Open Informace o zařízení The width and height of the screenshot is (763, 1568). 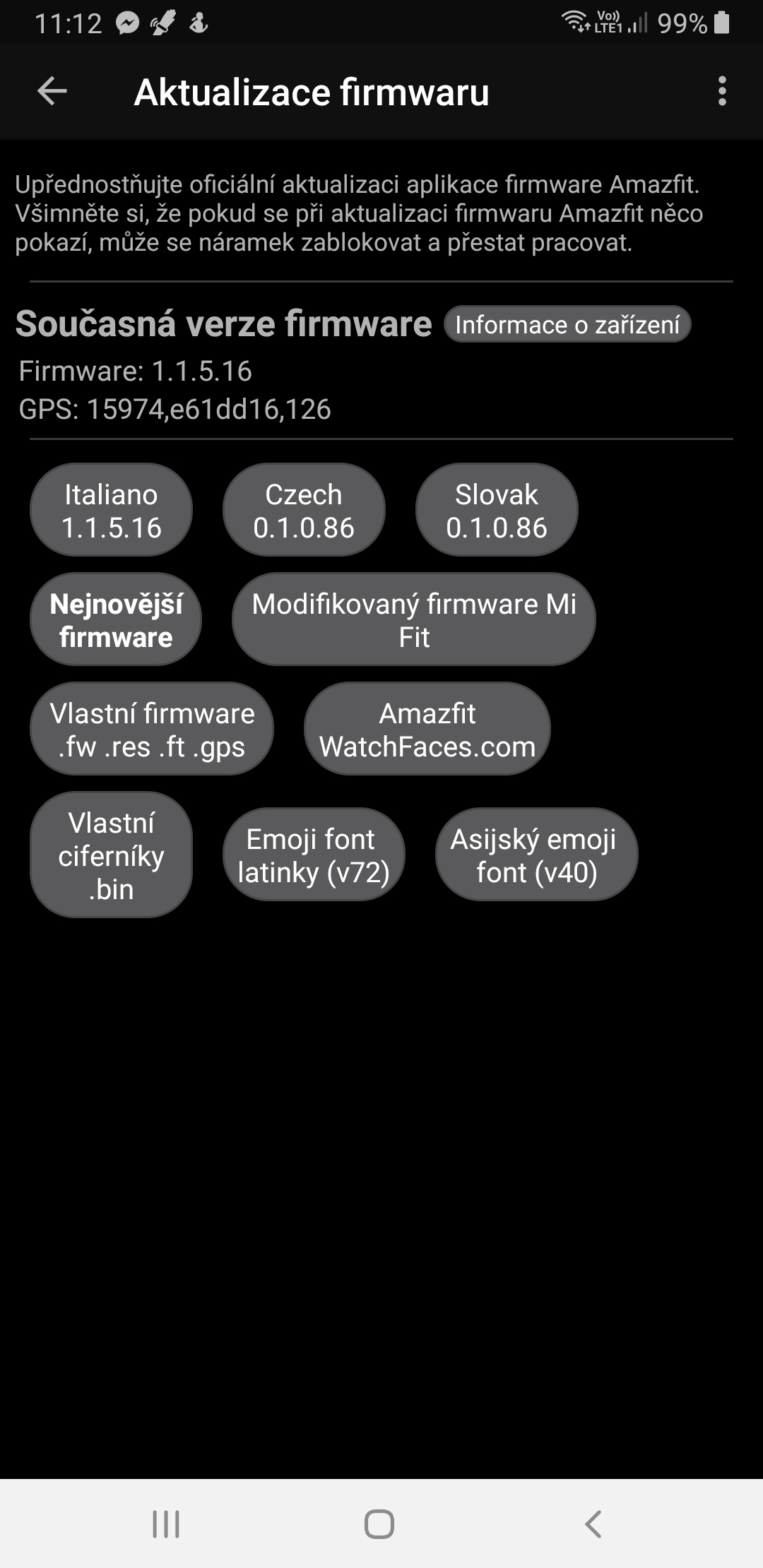[x=567, y=324]
